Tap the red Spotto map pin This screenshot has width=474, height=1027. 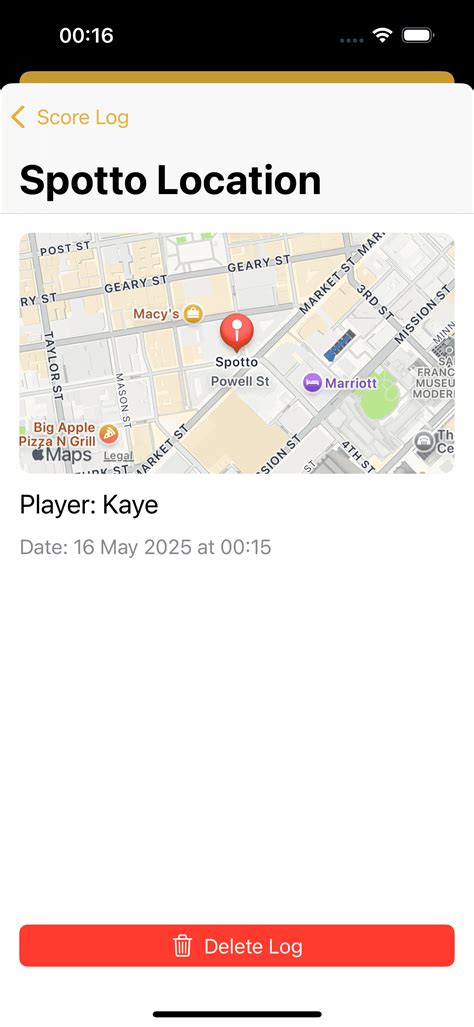tap(236, 333)
